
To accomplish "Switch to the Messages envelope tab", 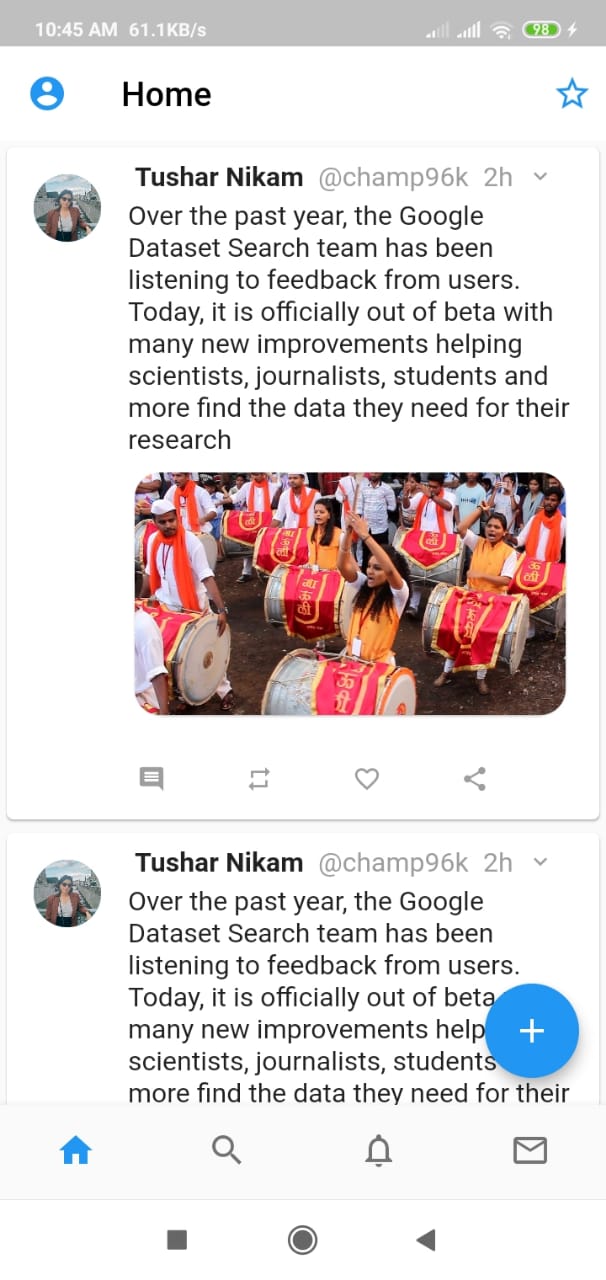I will click(530, 1152).
